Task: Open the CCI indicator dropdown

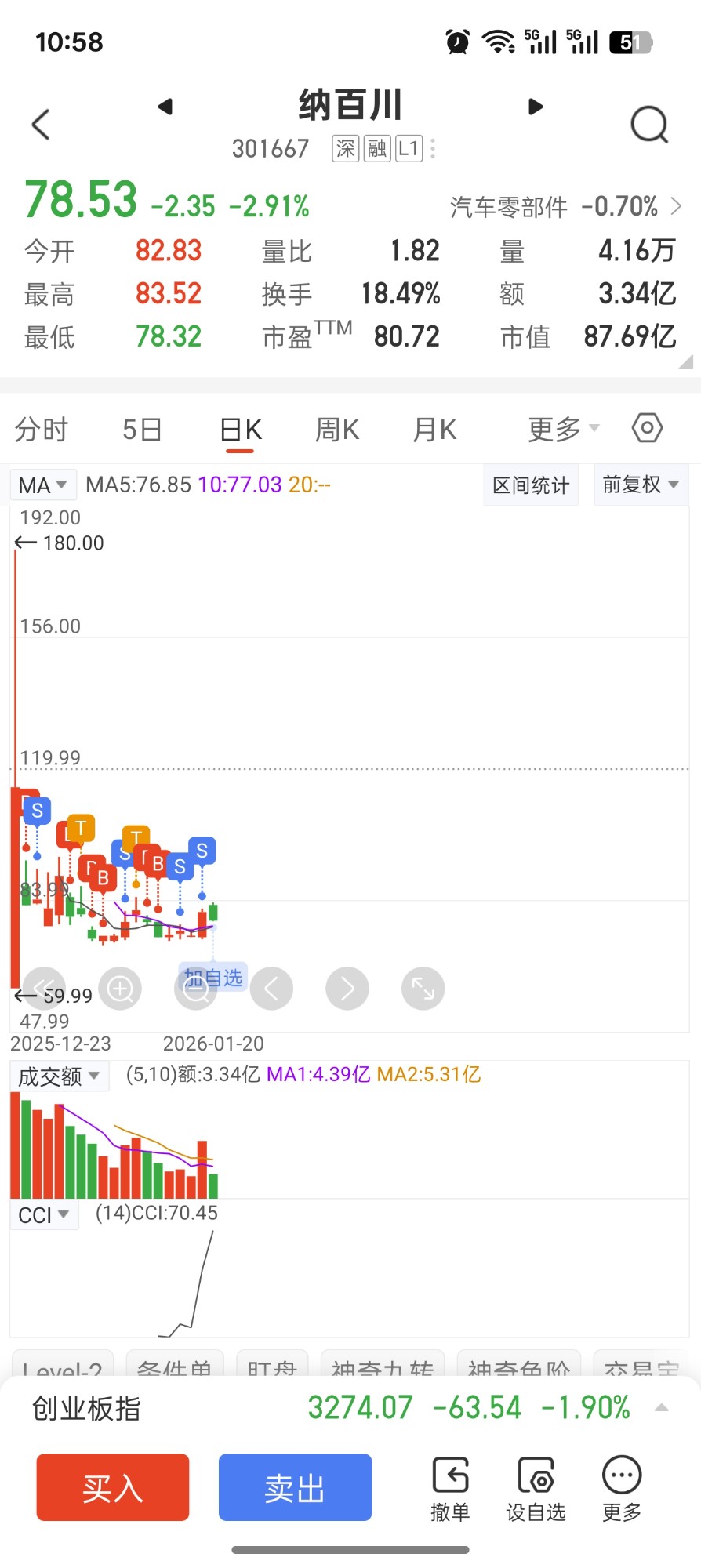Action: click(44, 1215)
